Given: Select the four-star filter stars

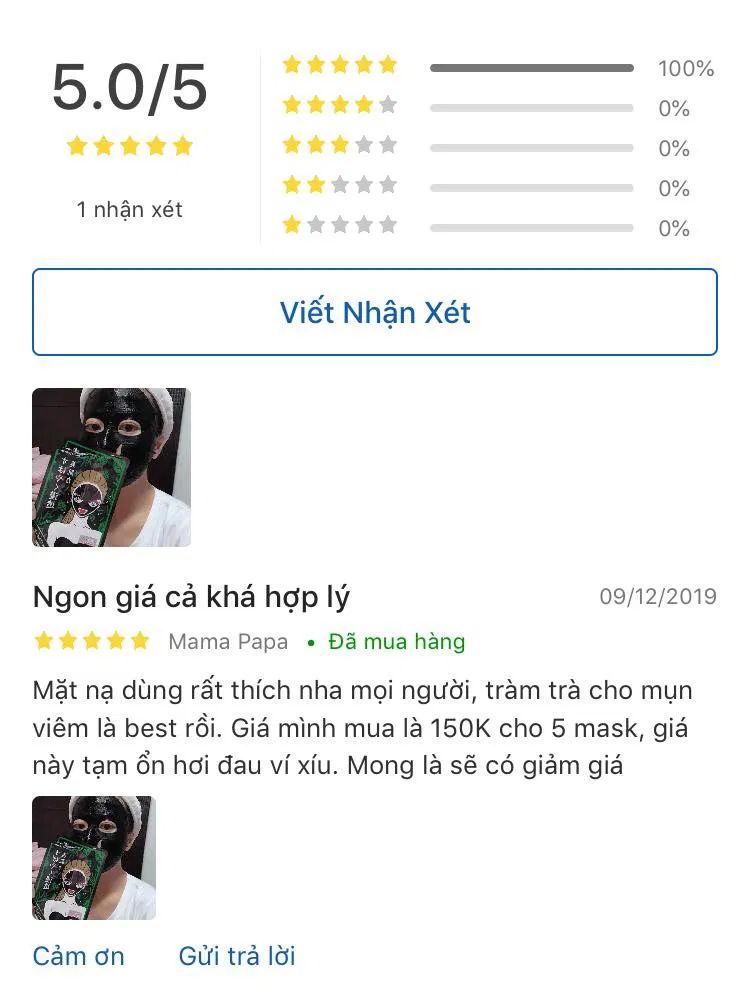Looking at the screenshot, I should [340, 105].
